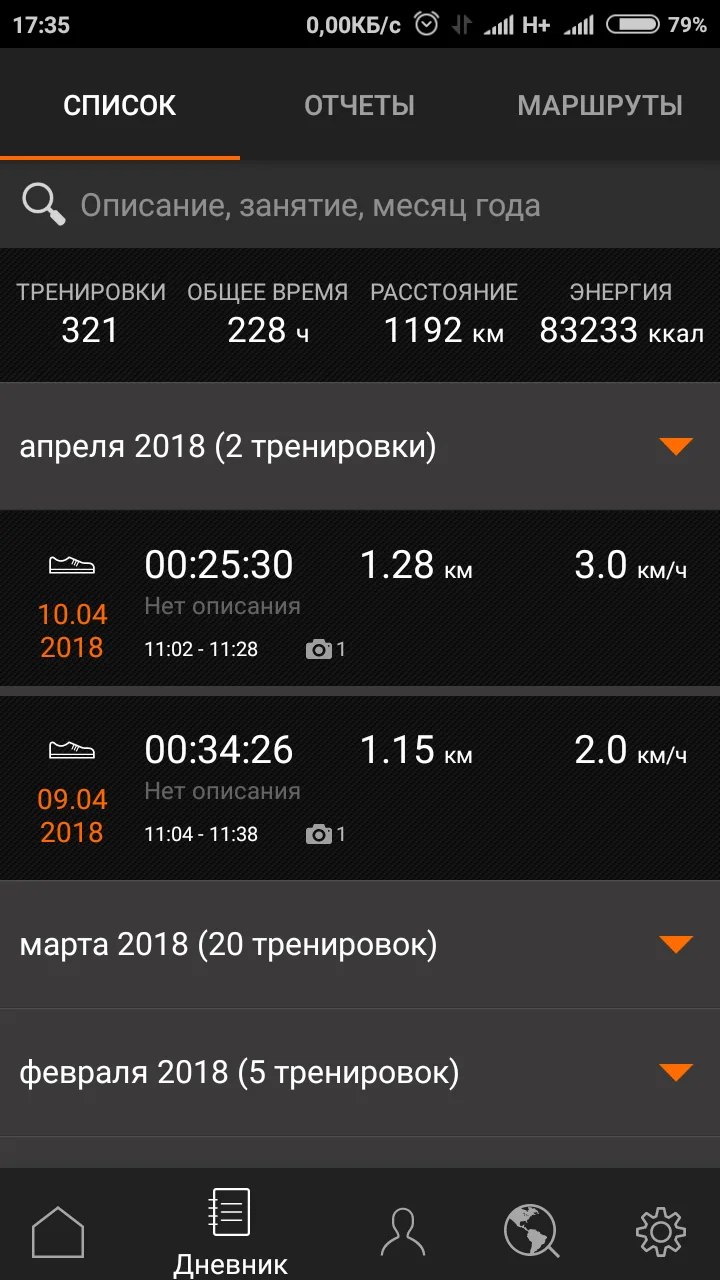Open the globe explore tab

pos(531,1231)
